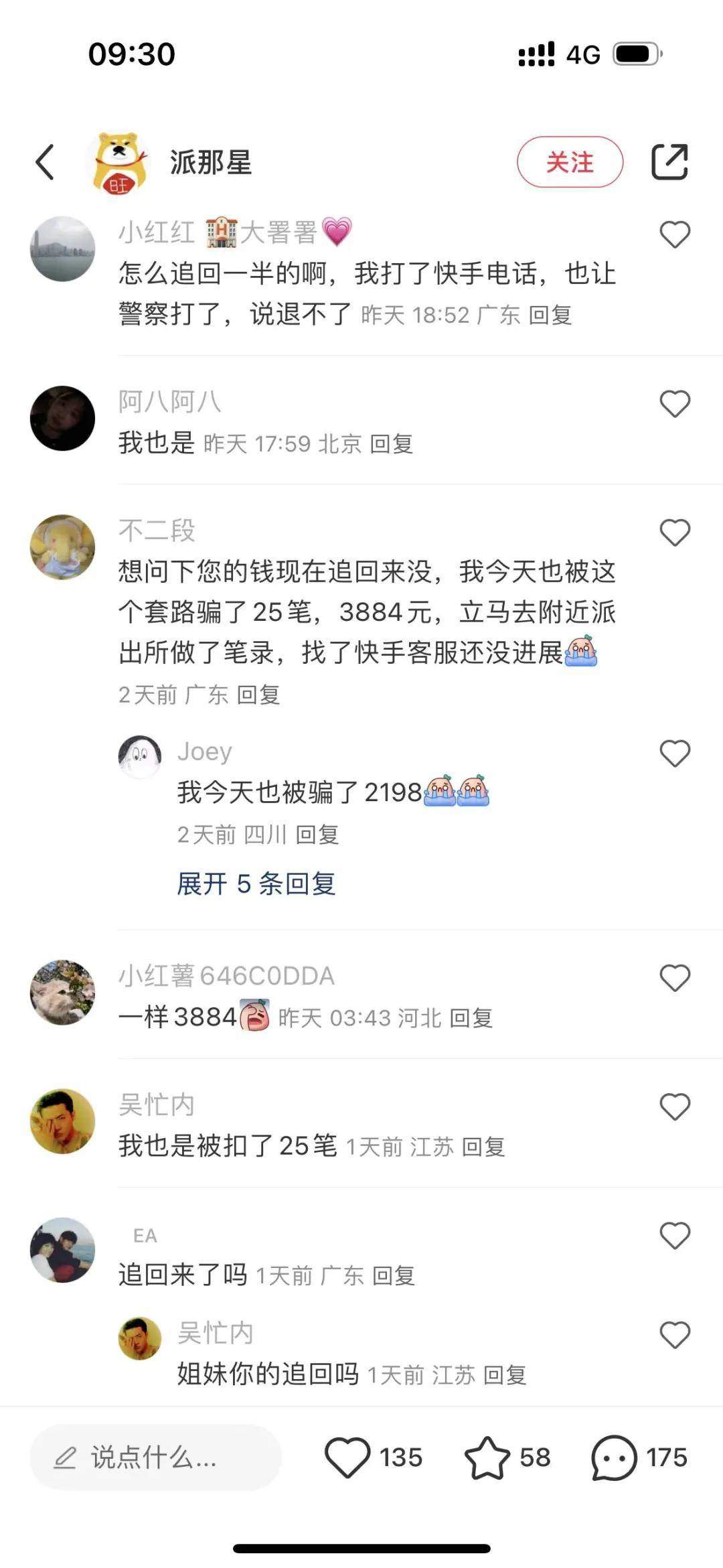Image resolution: width=723 pixels, height=1568 pixels.
Task: Like the comment by 小红薯646C0DDA
Action: 674,978
